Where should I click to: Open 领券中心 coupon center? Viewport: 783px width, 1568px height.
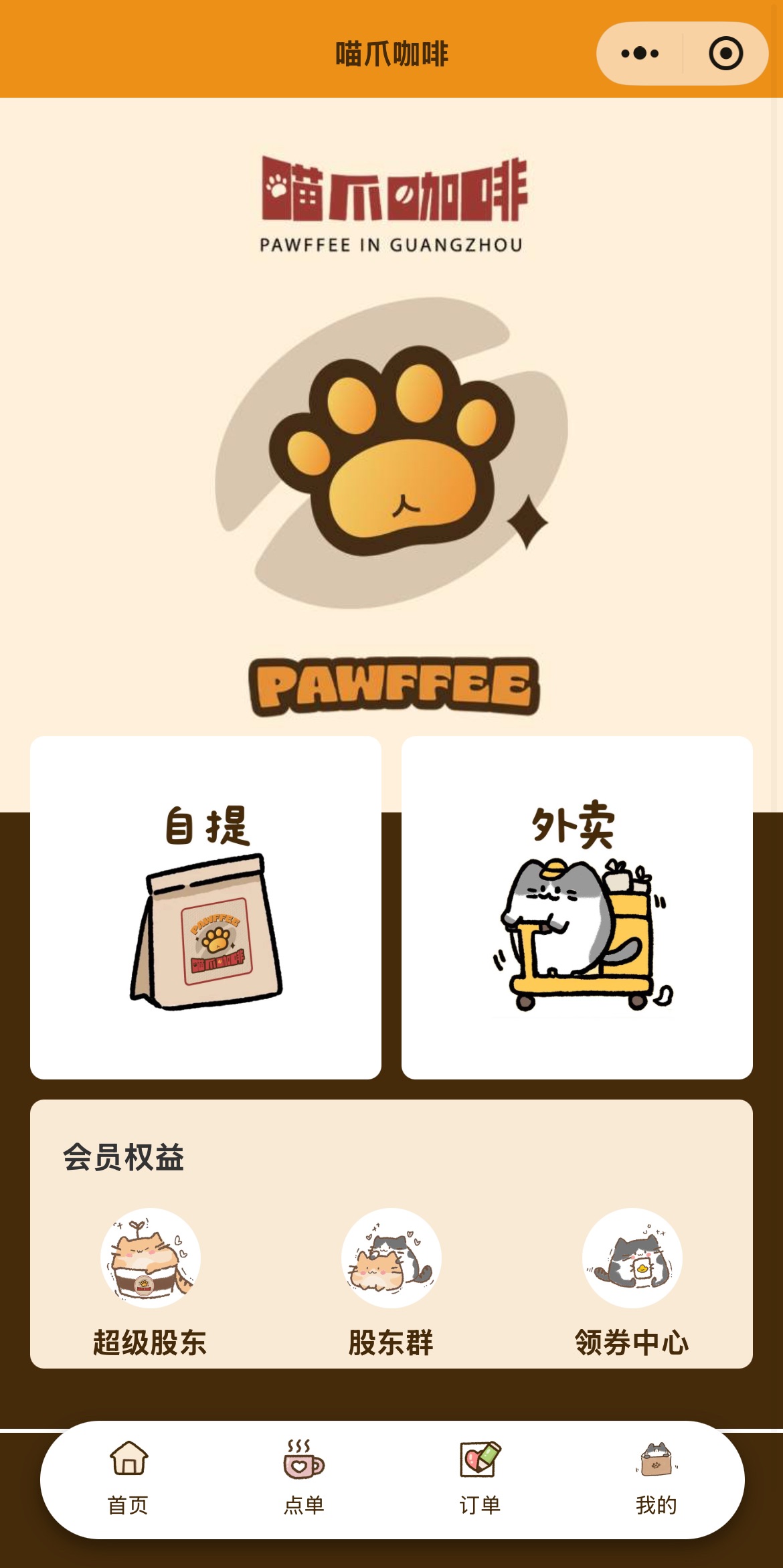click(x=632, y=1282)
